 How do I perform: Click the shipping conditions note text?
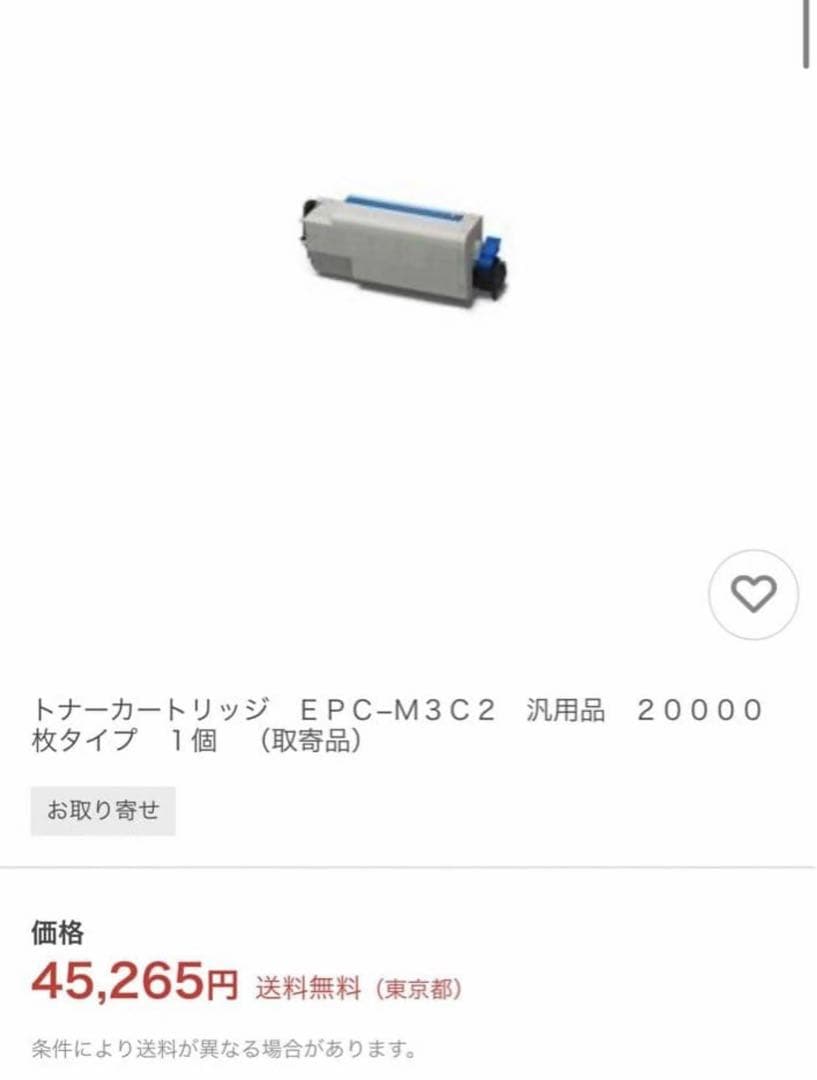[x=222, y=1050]
